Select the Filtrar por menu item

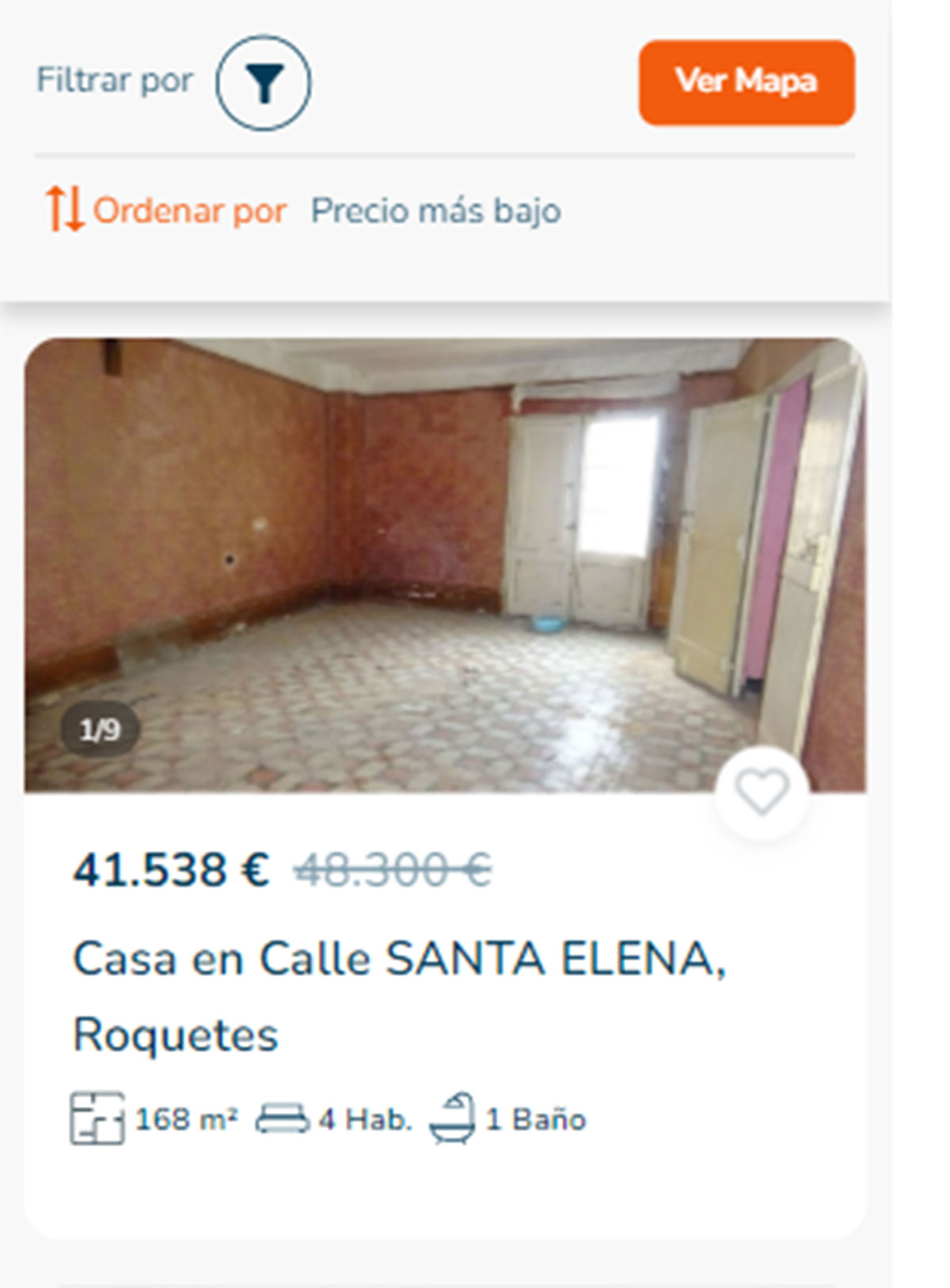[x=116, y=78]
